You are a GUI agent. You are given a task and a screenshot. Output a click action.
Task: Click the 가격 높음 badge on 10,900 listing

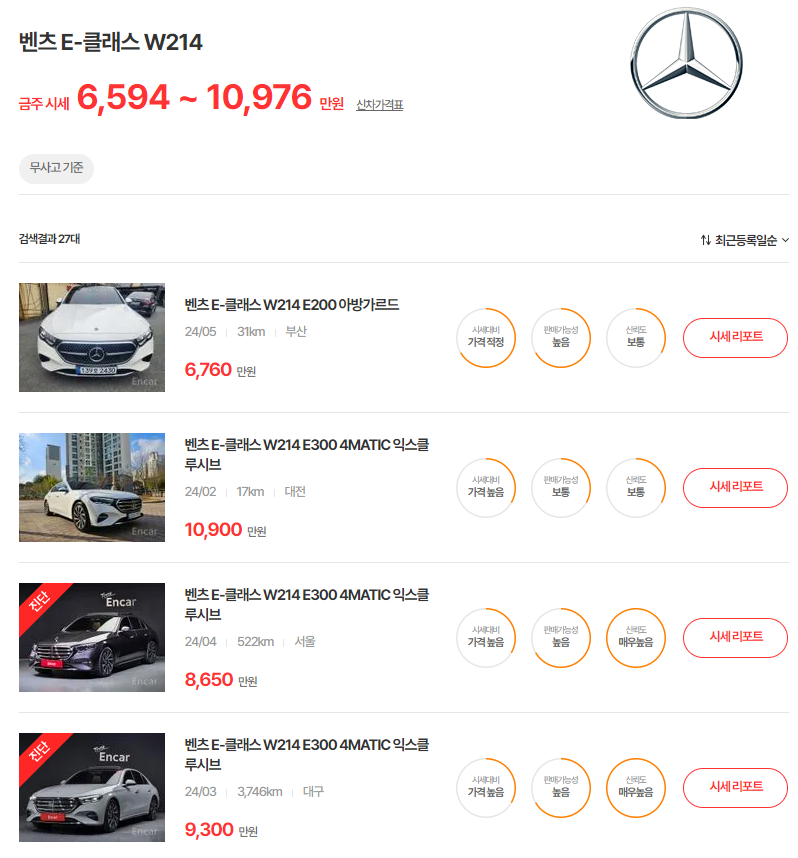[x=486, y=488]
